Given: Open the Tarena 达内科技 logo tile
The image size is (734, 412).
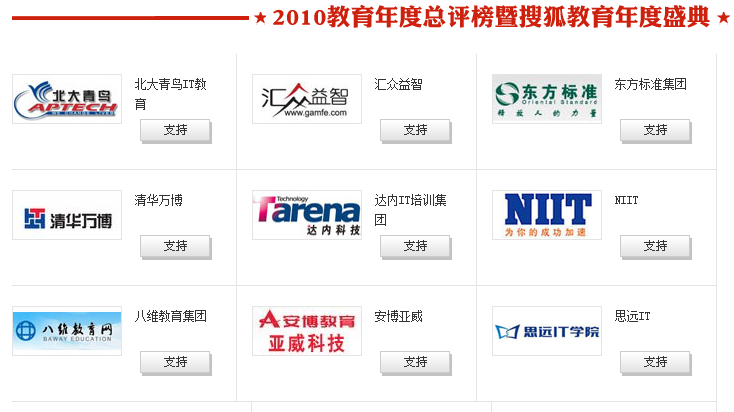Looking at the screenshot, I should pyautogui.click(x=307, y=215).
